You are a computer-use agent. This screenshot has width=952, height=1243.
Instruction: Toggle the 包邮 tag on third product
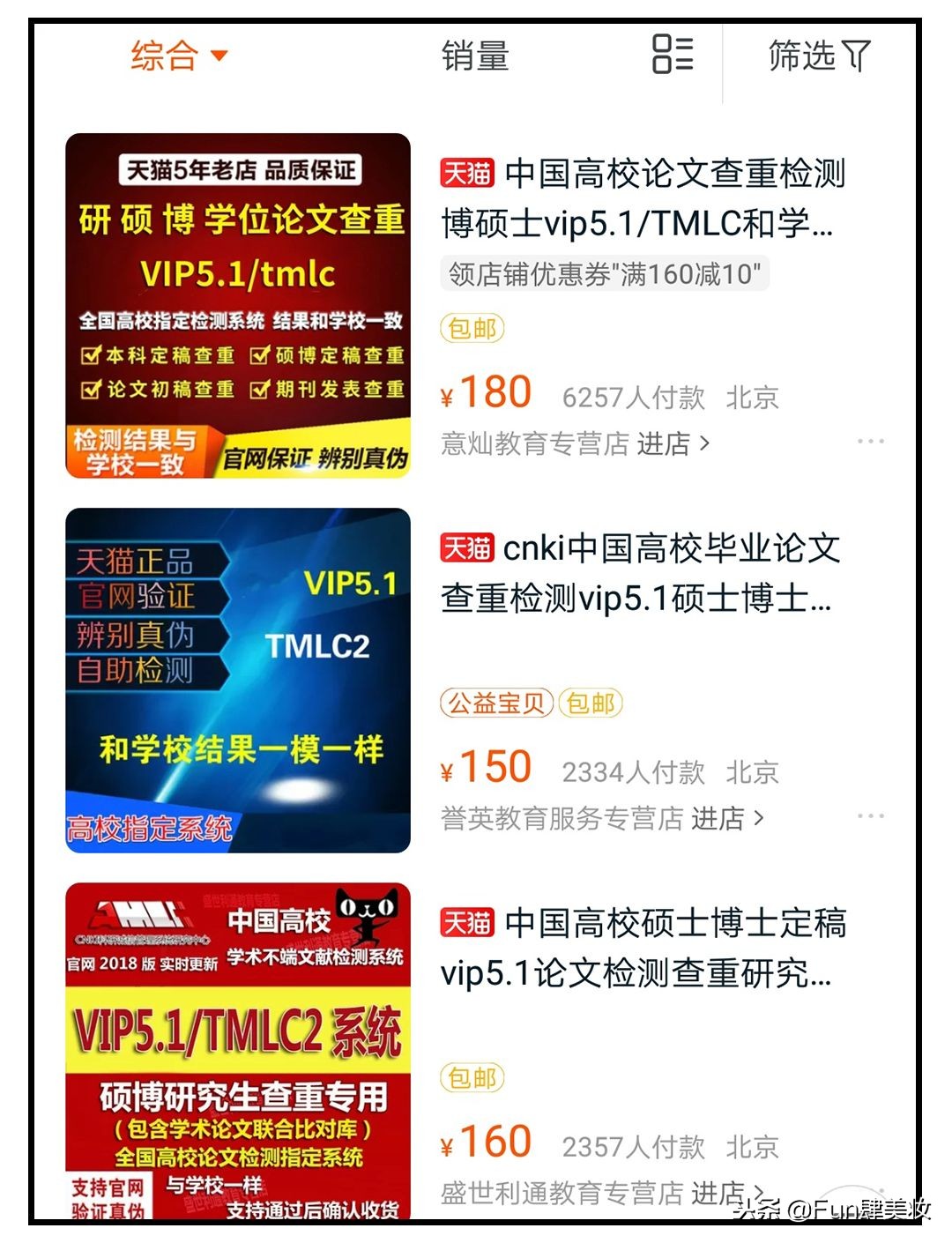click(472, 1077)
